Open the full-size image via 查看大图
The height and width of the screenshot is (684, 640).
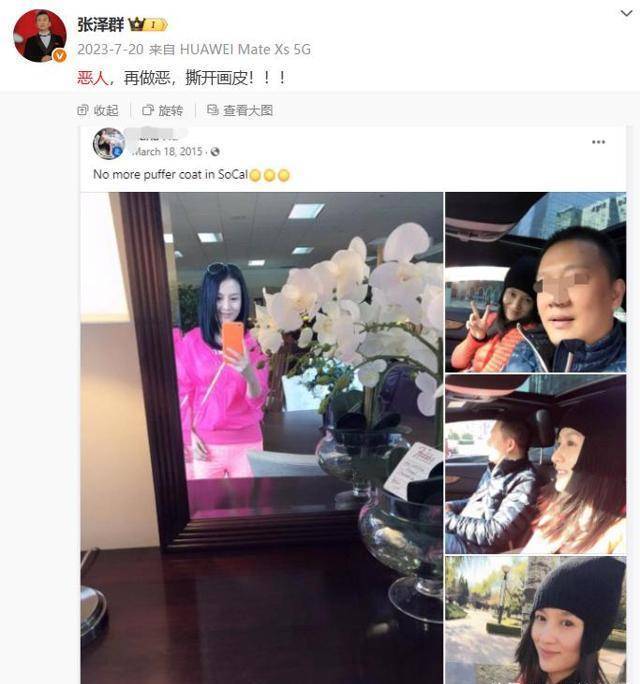coord(239,111)
